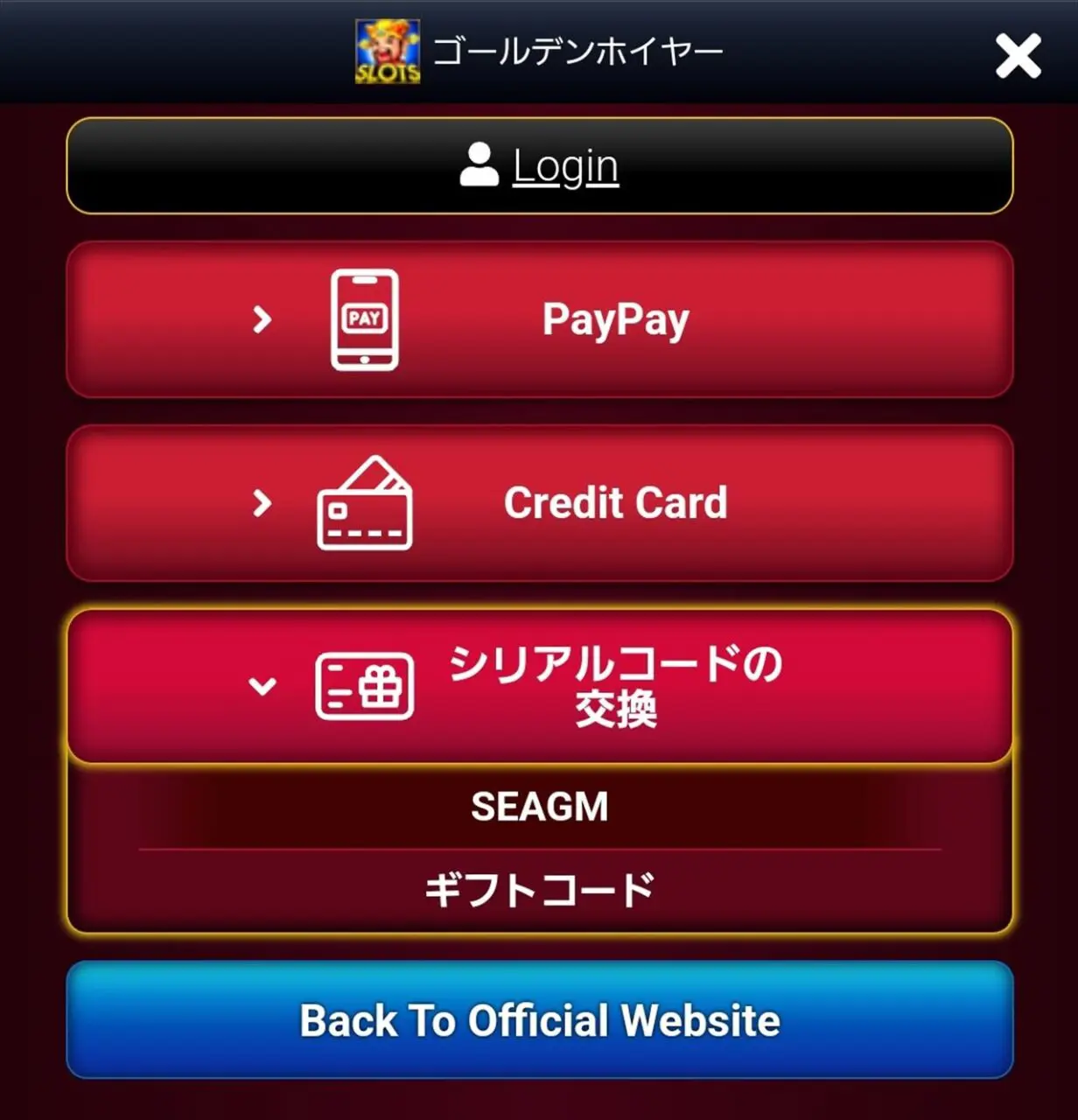Close the ゴールデンホイヤー payment window

[1017, 54]
